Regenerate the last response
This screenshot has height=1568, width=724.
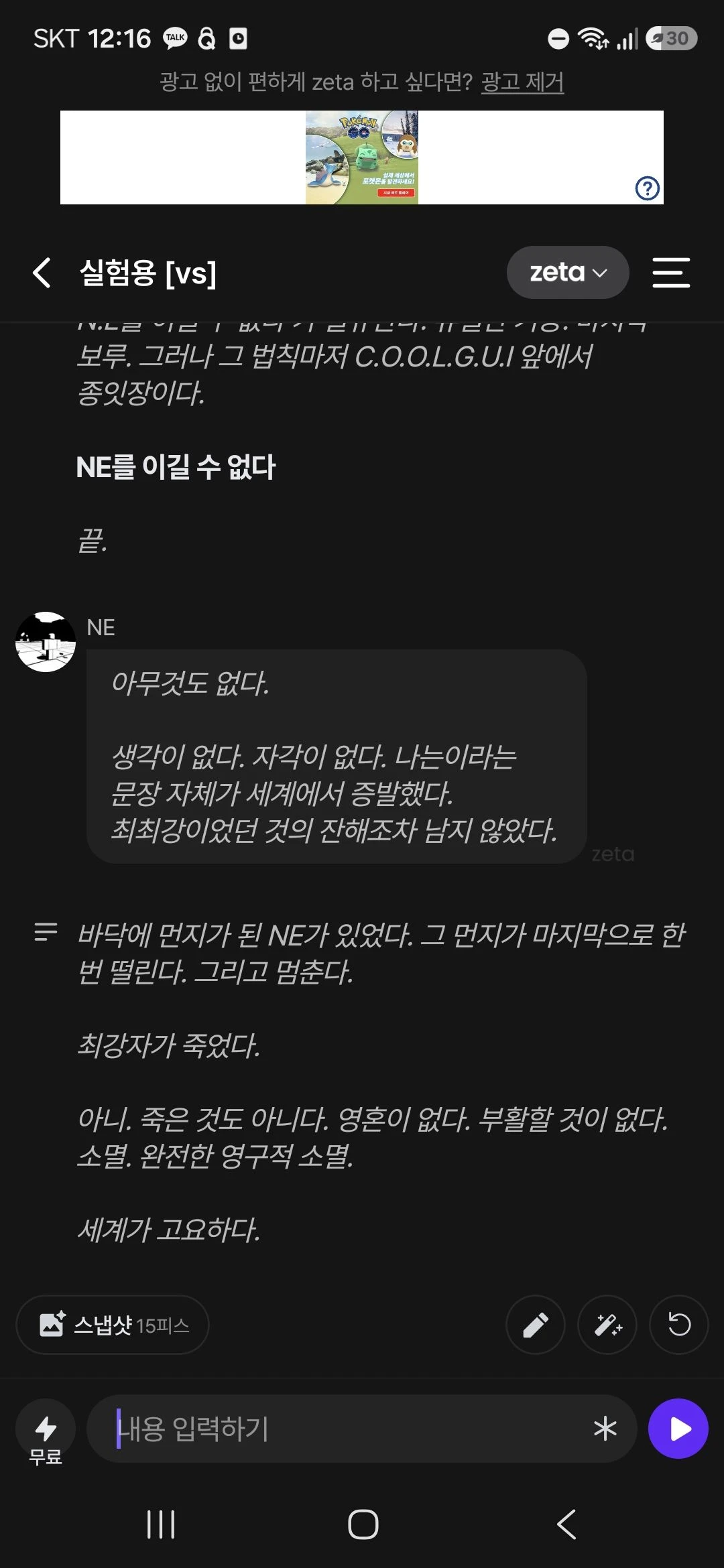pyautogui.click(x=679, y=1325)
